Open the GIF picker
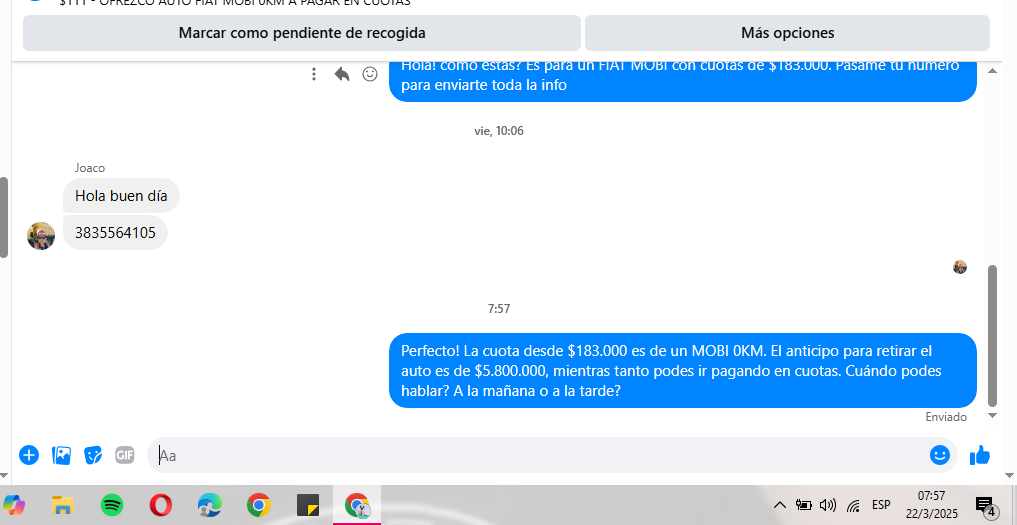The width and height of the screenshot is (1017, 525). coord(125,455)
